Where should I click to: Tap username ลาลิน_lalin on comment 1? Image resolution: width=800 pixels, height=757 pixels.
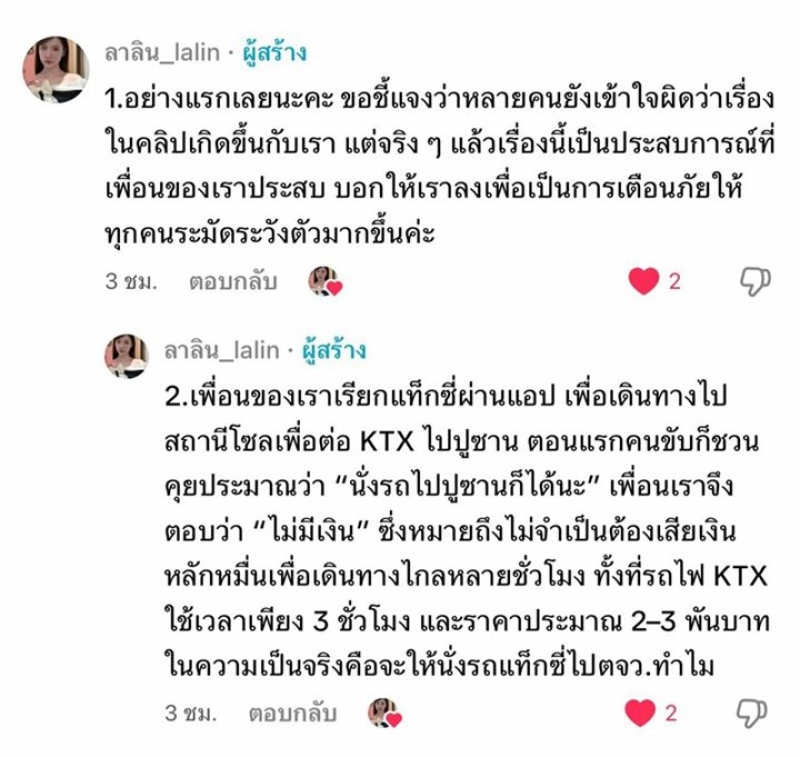click(164, 52)
